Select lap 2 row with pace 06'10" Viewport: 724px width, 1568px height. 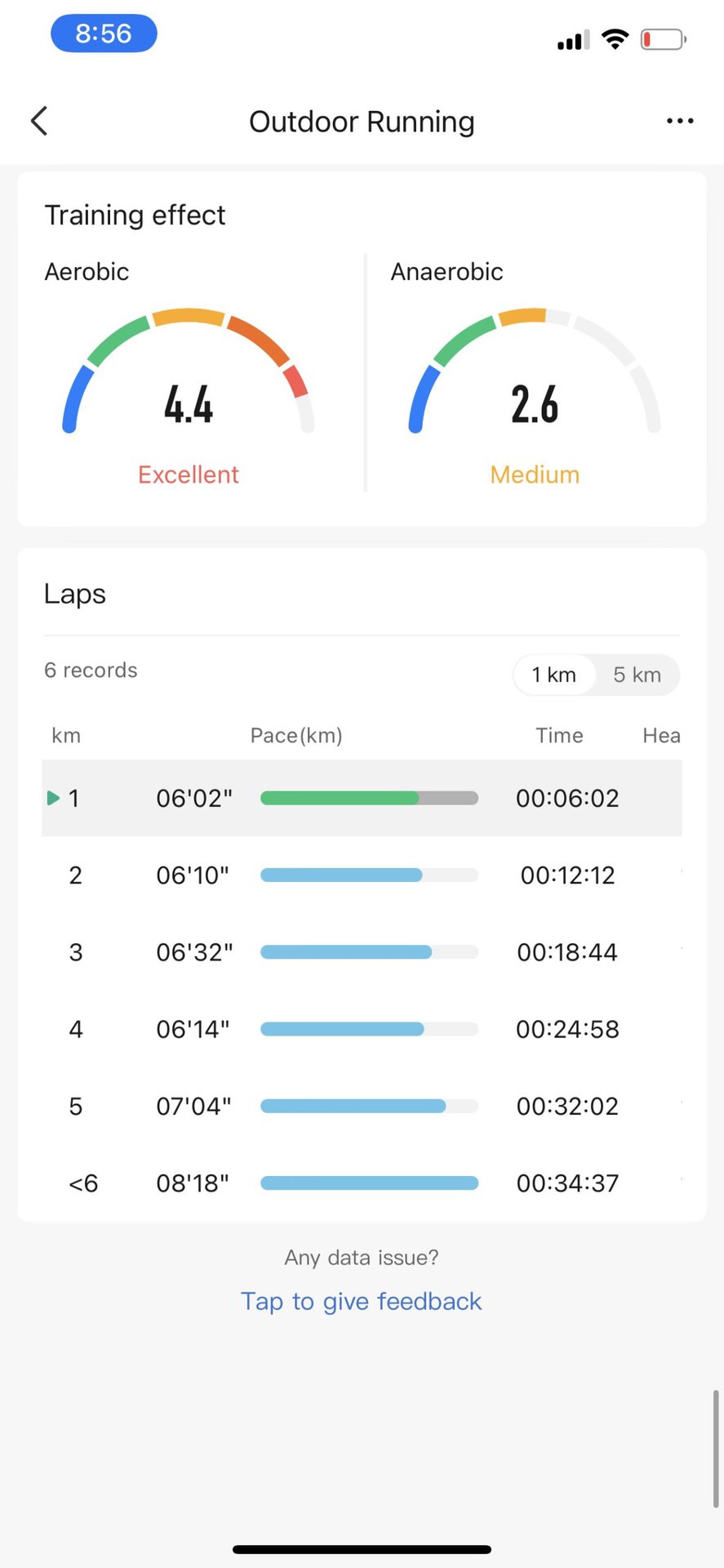click(x=362, y=875)
